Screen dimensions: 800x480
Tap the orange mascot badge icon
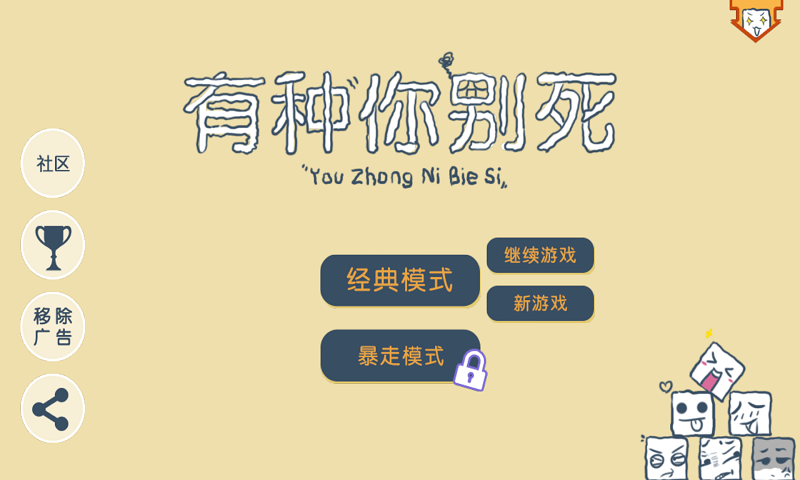coord(756,19)
